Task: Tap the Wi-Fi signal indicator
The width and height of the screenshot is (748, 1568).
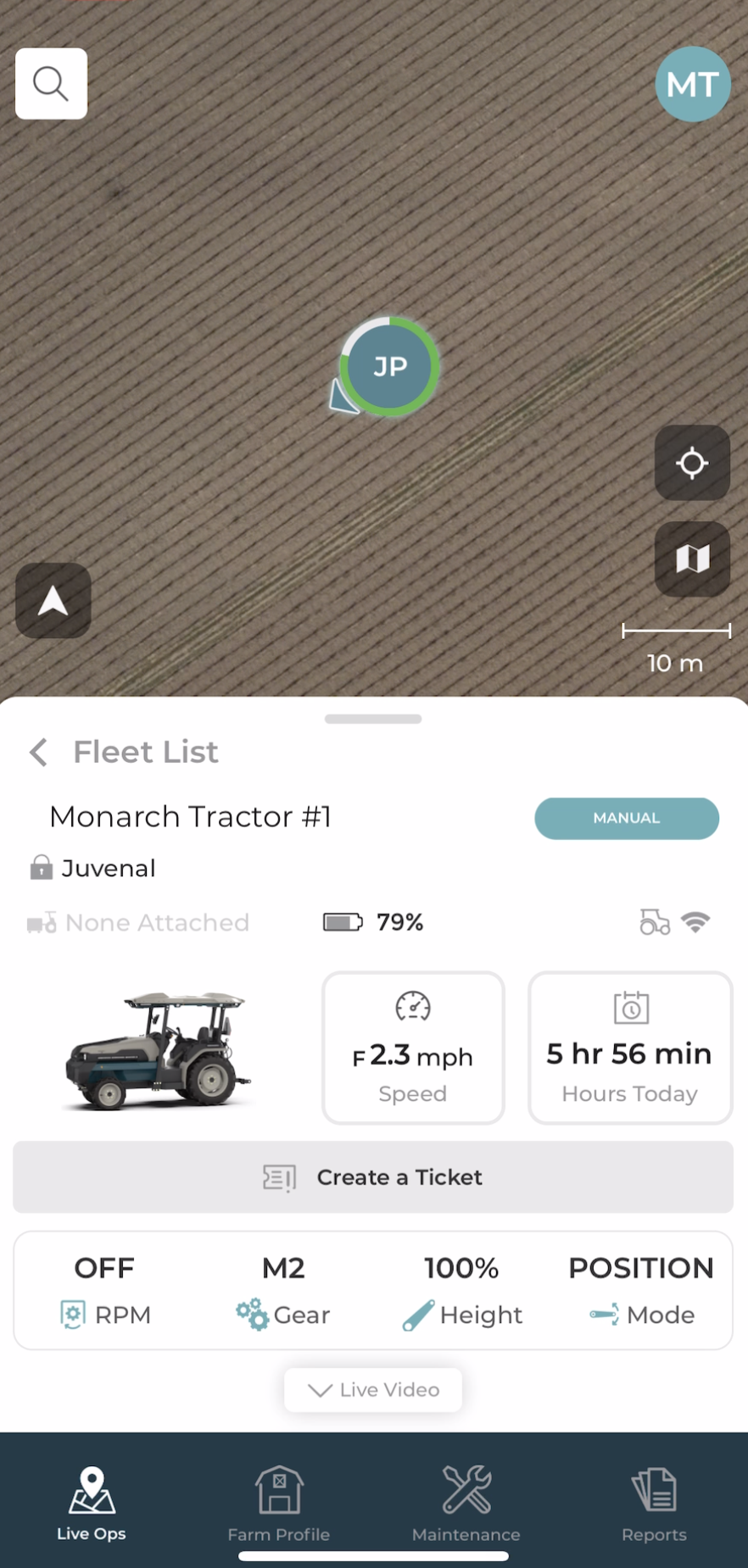Action: pos(696,921)
